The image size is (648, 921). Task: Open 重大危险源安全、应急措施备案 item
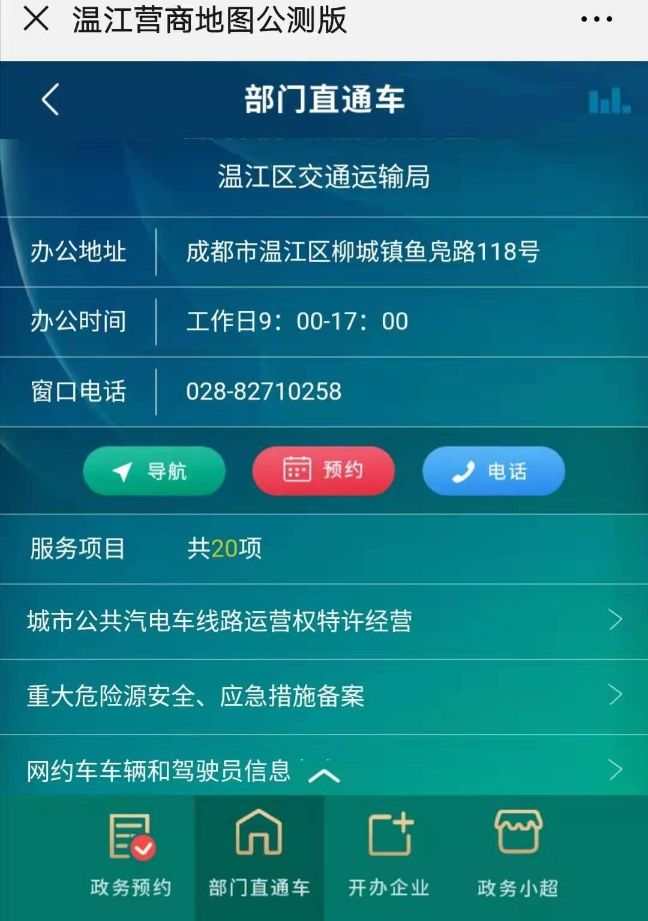[323, 696]
